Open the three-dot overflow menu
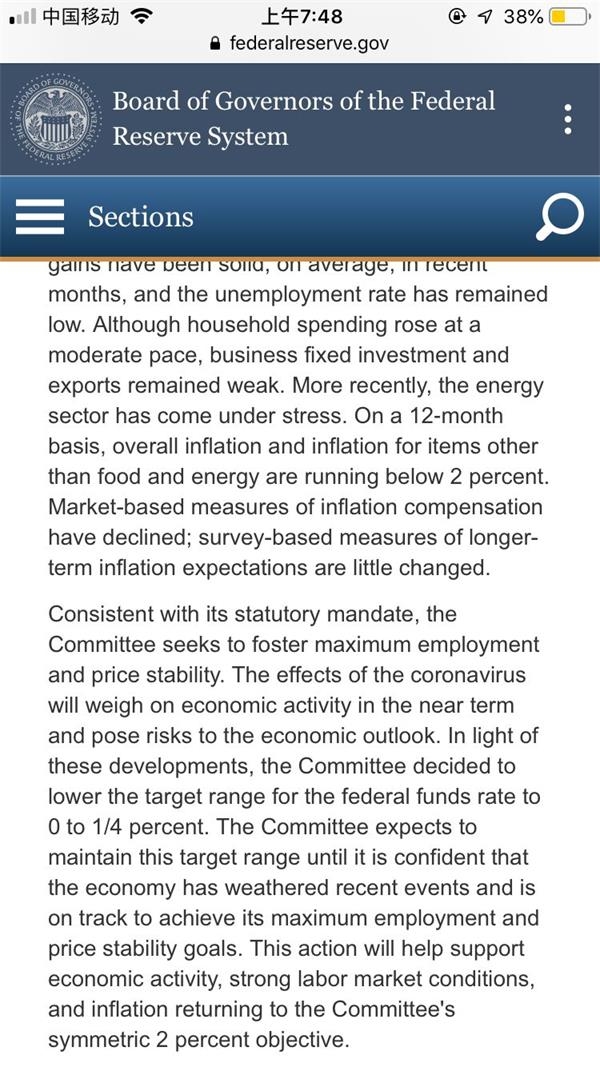600x1067 pixels. (567, 119)
